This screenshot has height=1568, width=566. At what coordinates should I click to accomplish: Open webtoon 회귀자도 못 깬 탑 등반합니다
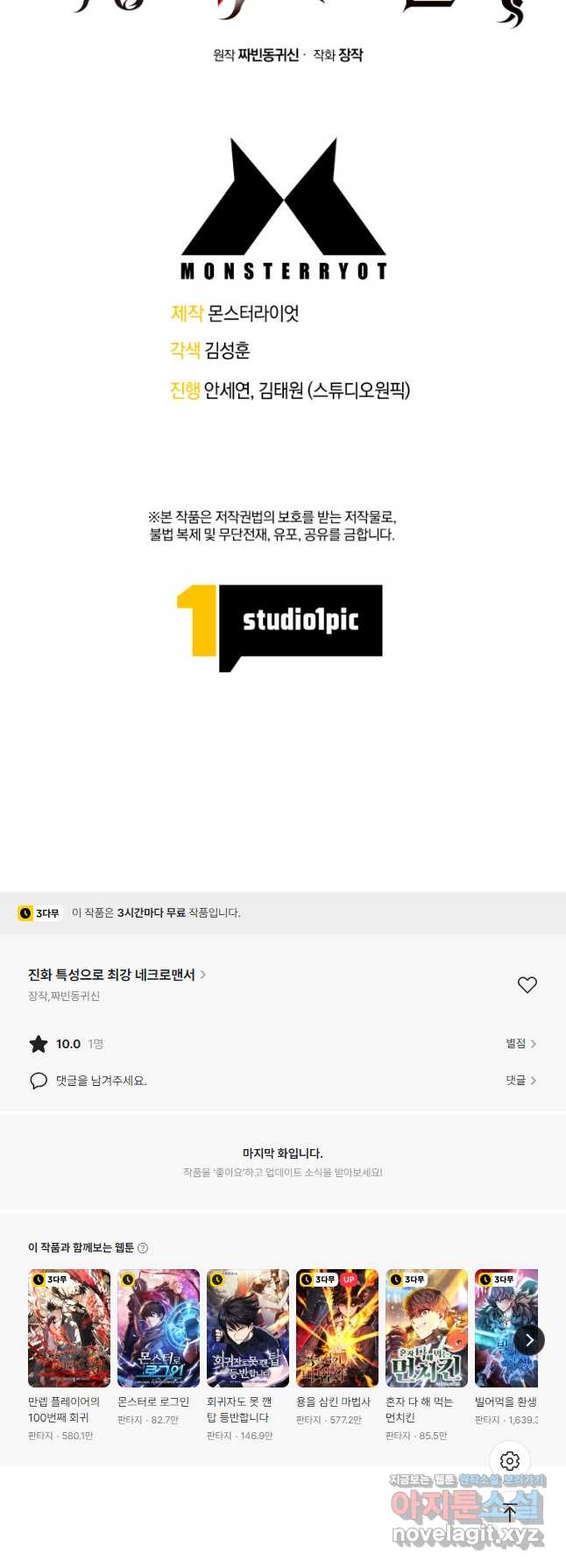click(x=248, y=1328)
